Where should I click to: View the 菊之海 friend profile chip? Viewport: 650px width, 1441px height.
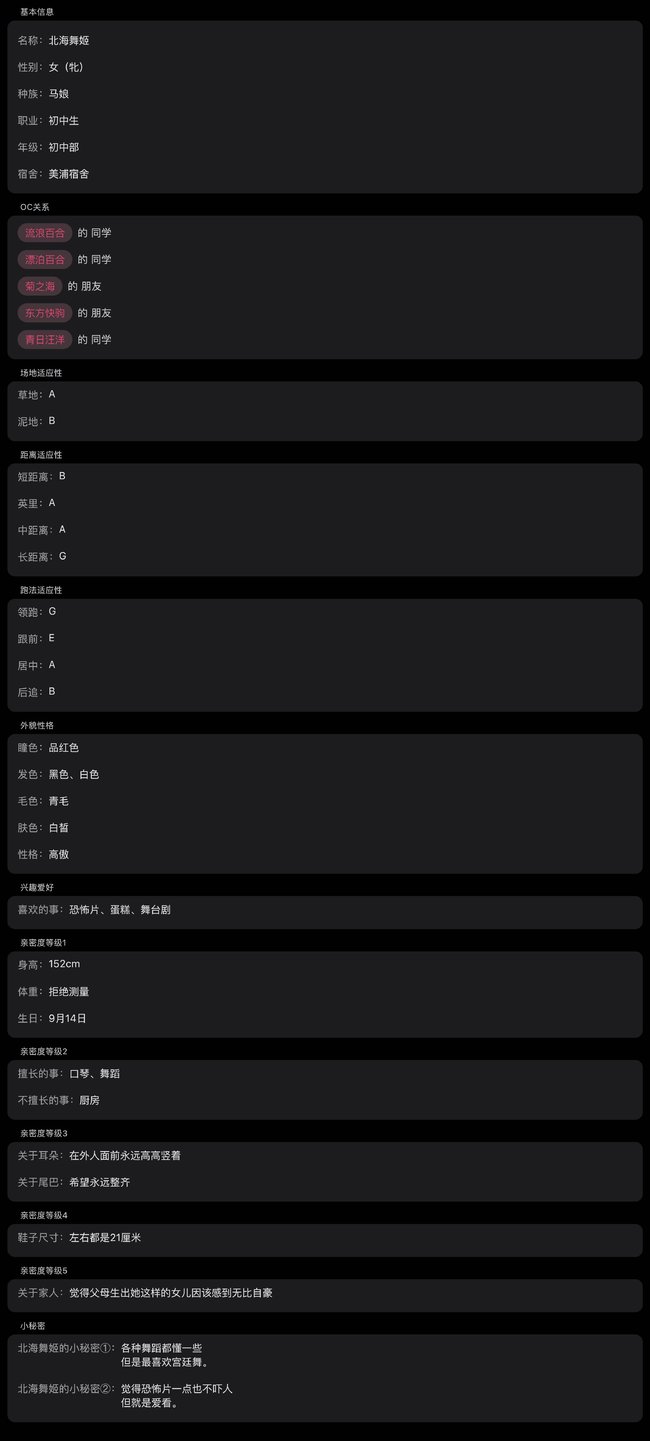(x=40, y=286)
